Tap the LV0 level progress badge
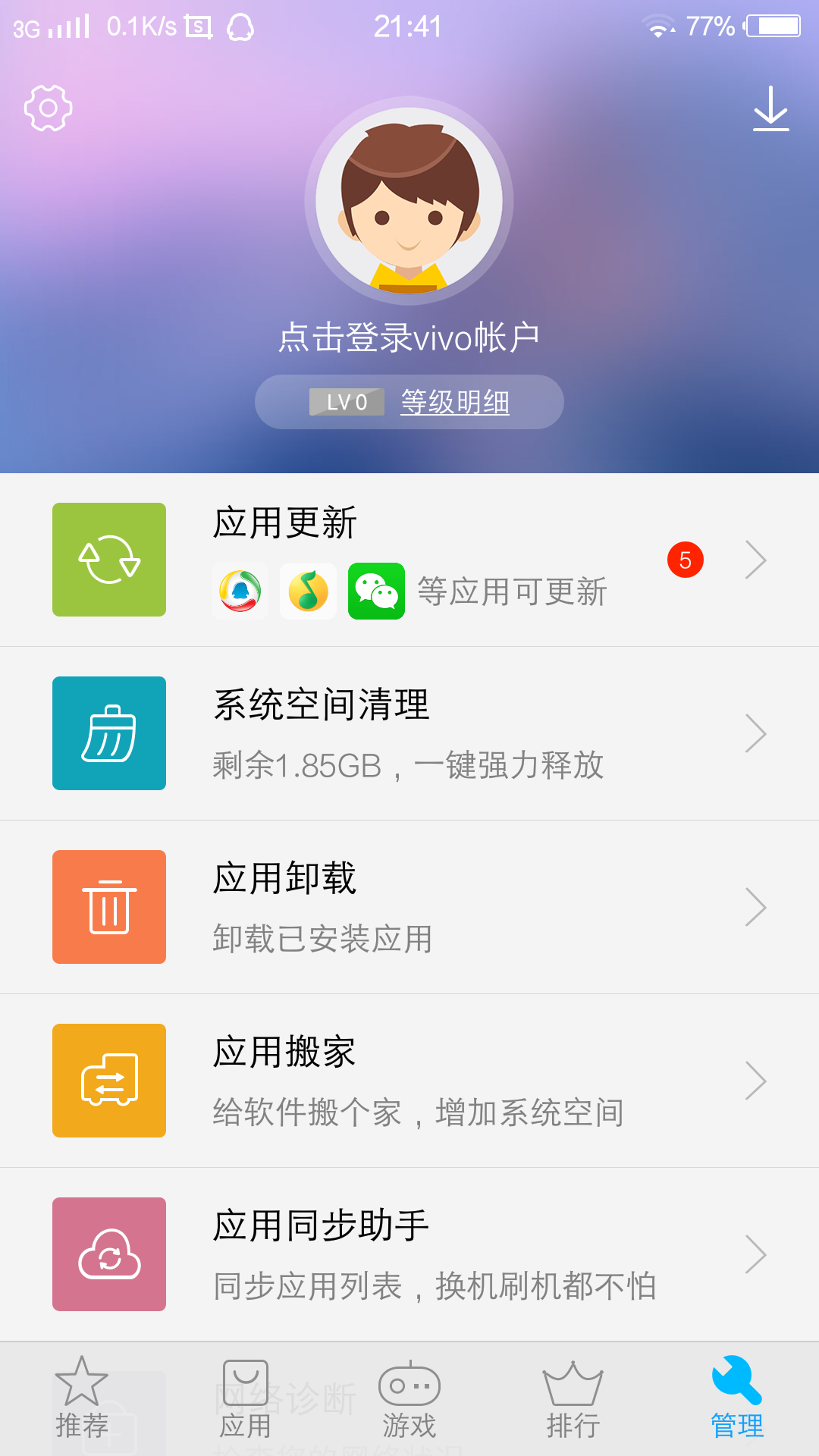 [x=347, y=402]
